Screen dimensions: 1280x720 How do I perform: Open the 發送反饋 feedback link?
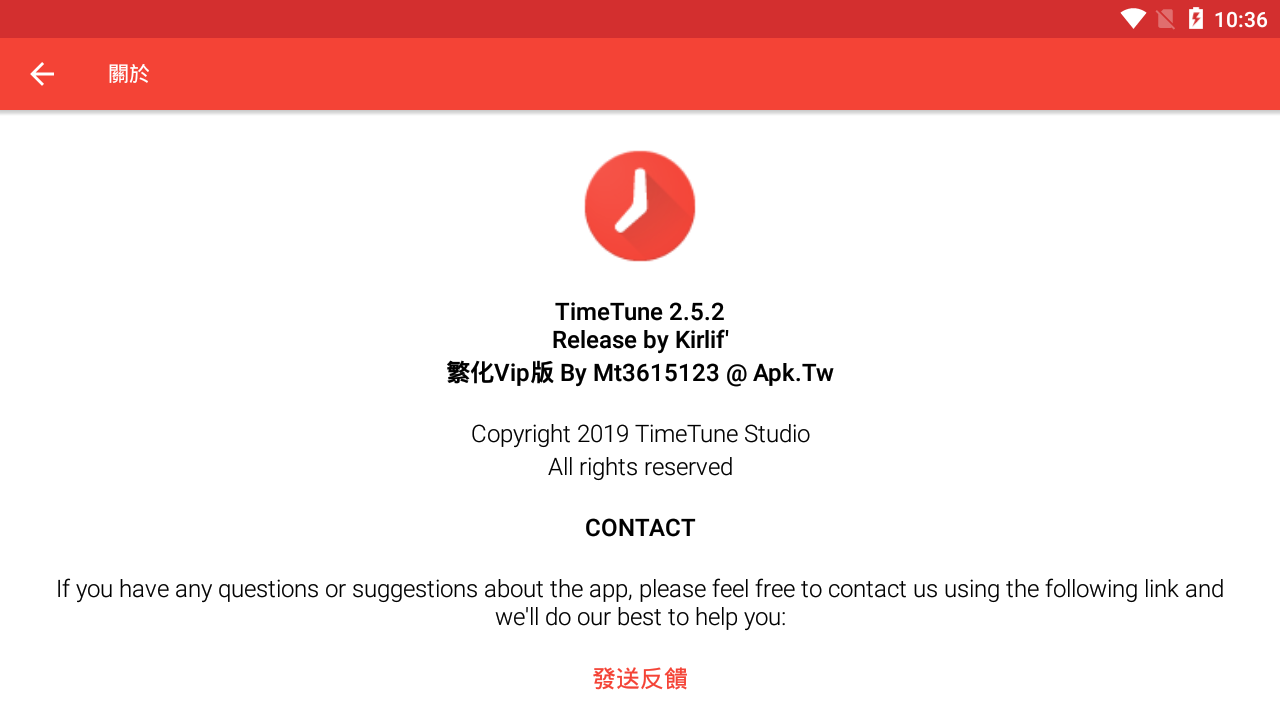pos(640,679)
